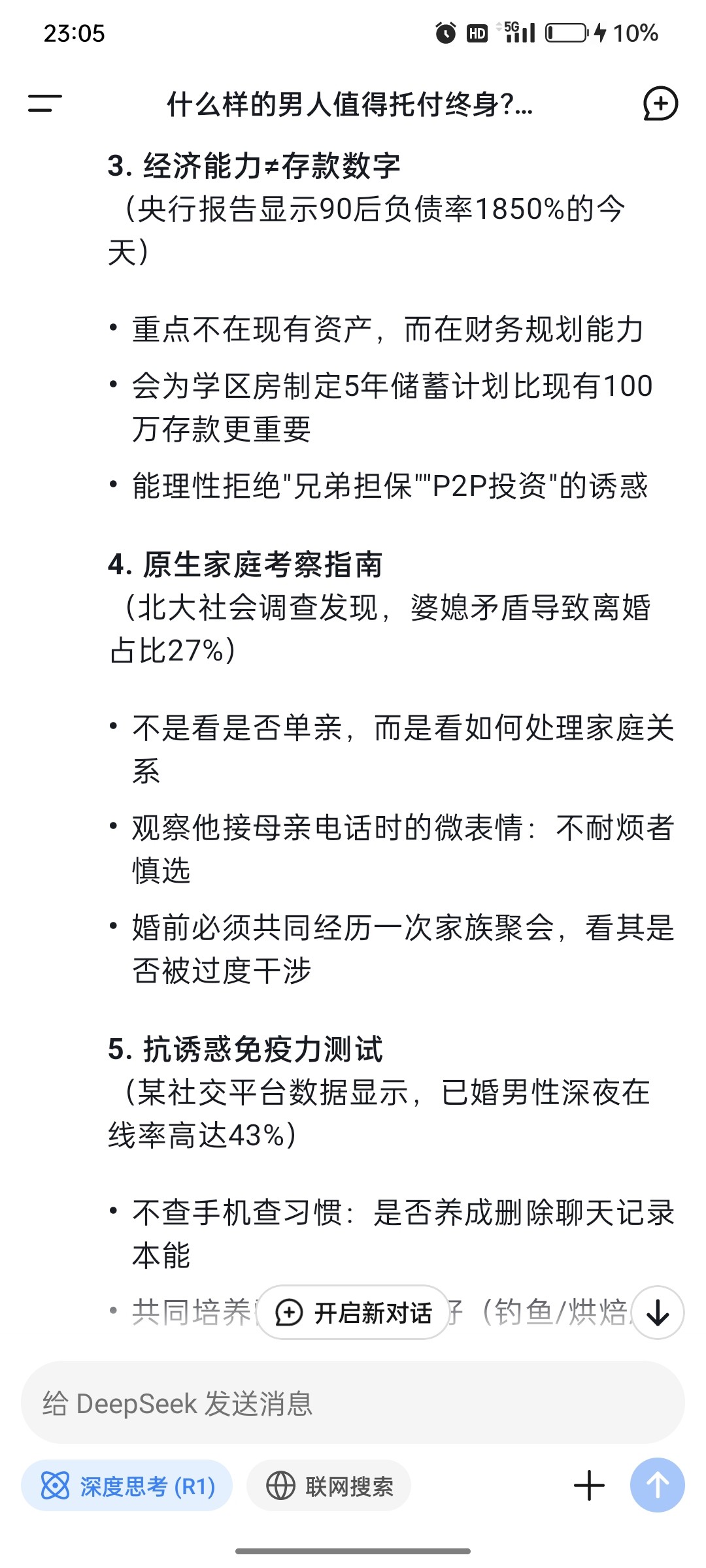This screenshot has height=1568, width=706.
Task: Open the plus attachment menu
Action: [589, 1486]
